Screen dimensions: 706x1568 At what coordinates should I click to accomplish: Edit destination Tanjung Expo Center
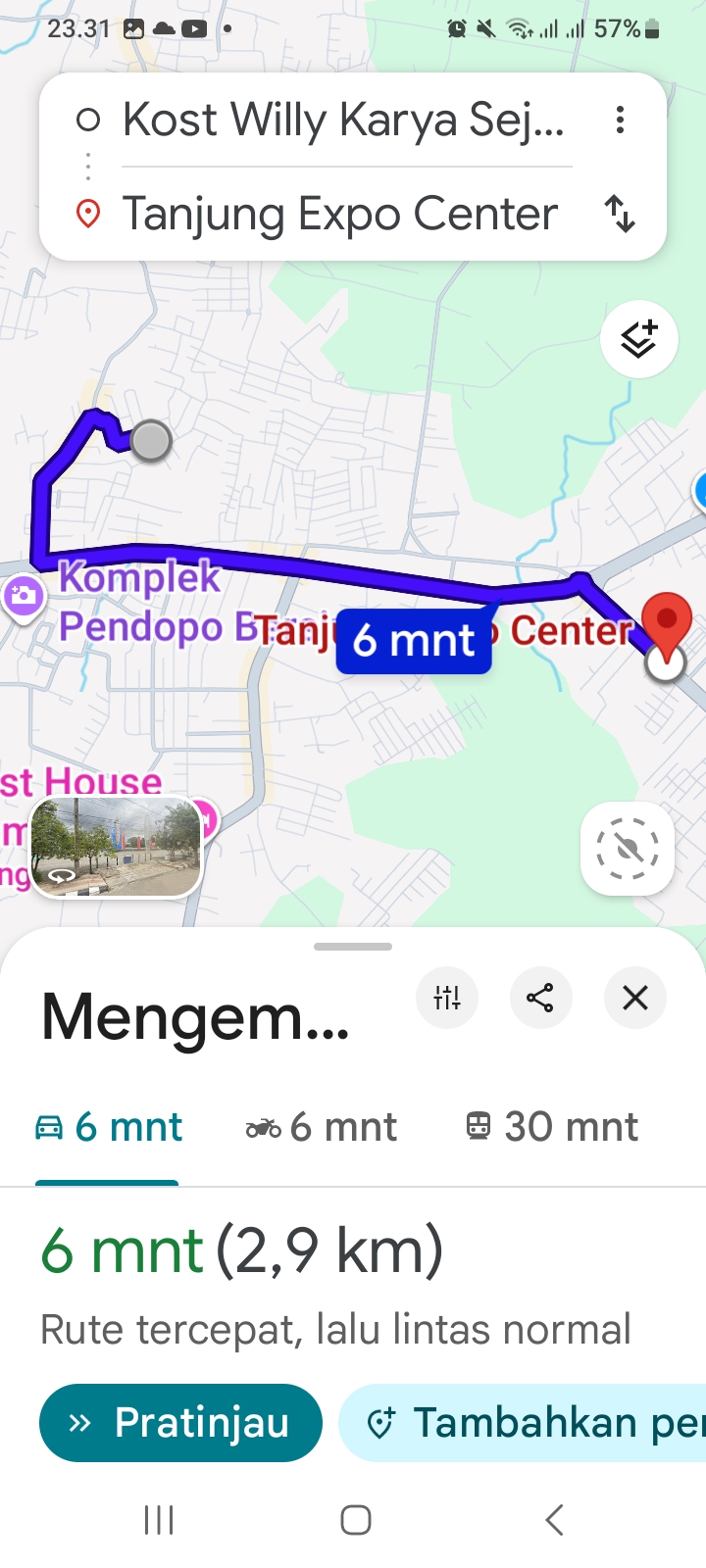[339, 214]
